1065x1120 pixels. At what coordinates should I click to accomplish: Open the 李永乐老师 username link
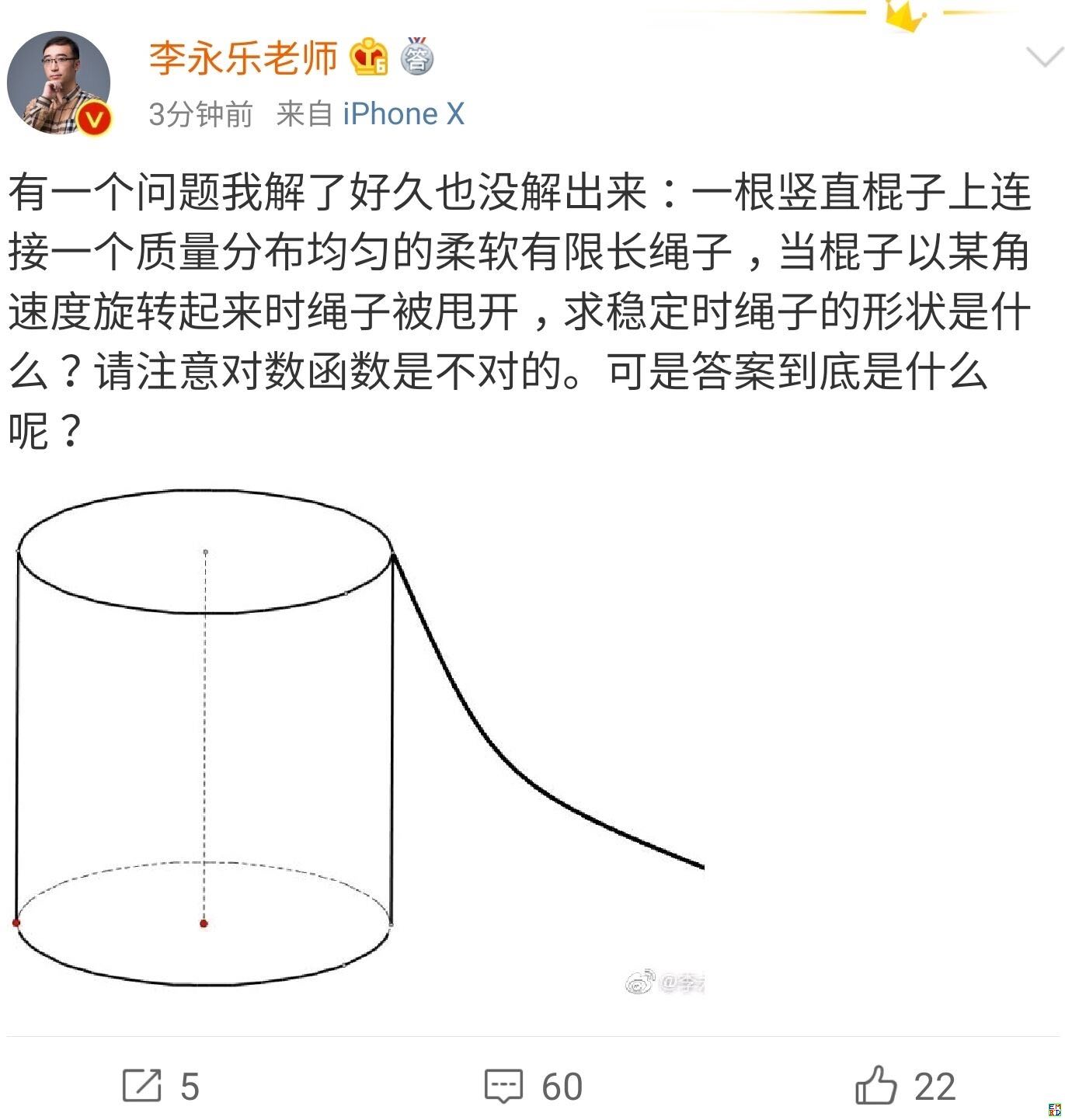pos(243,58)
